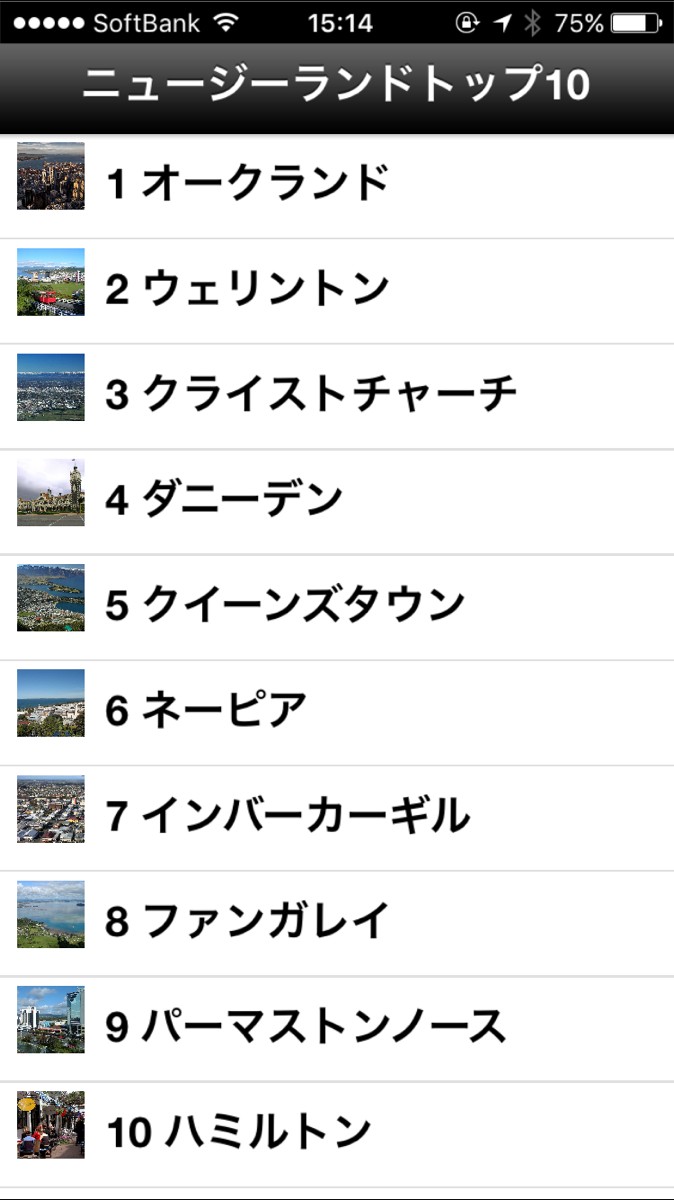View the 6 ネーピア item
The image size is (674, 1200).
coord(206,711)
